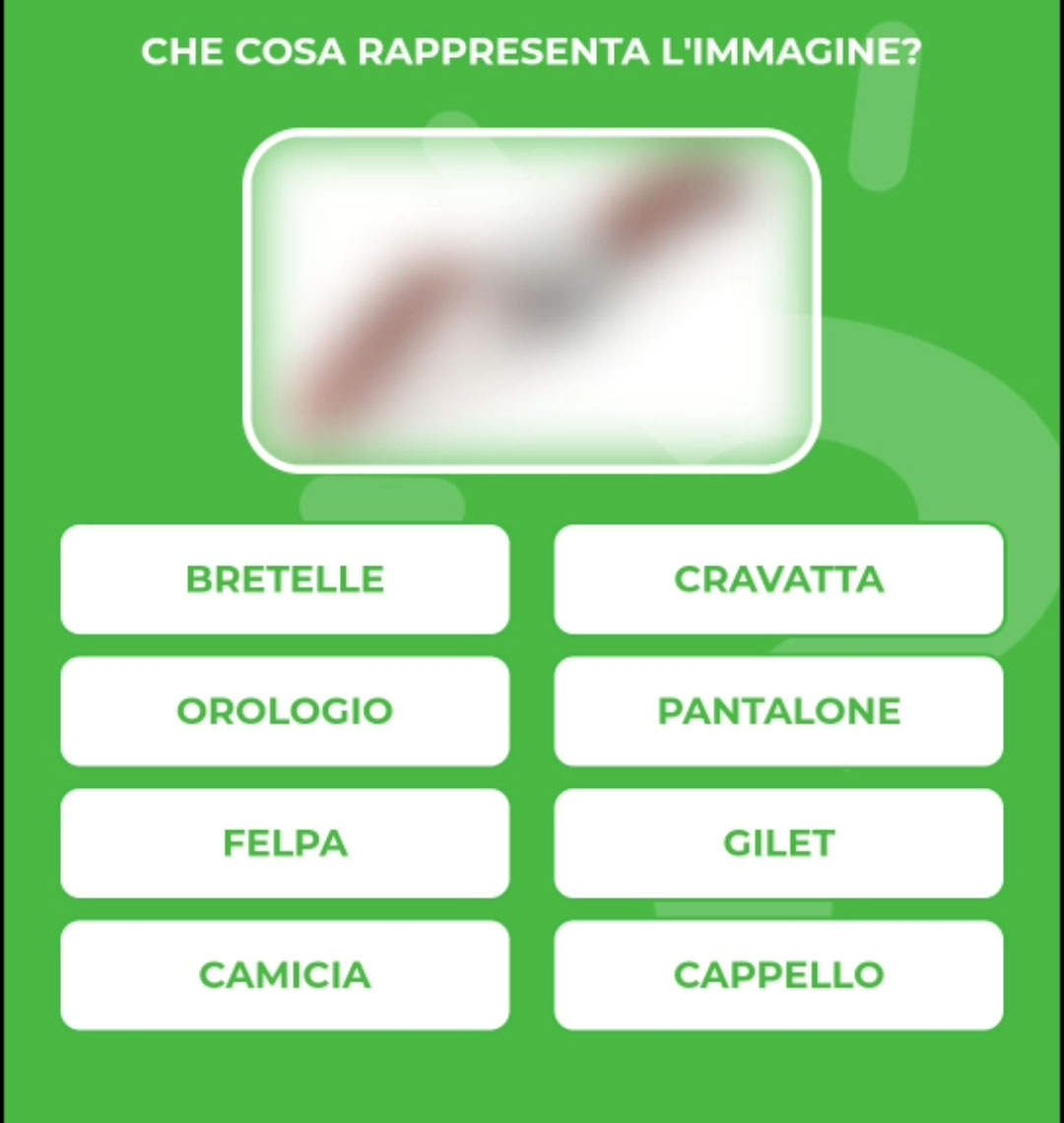Image resolution: width=1064 pixels, height=1123 pixels.
Task: Tap the PANTALONE answer button
Action: point(778,711)
